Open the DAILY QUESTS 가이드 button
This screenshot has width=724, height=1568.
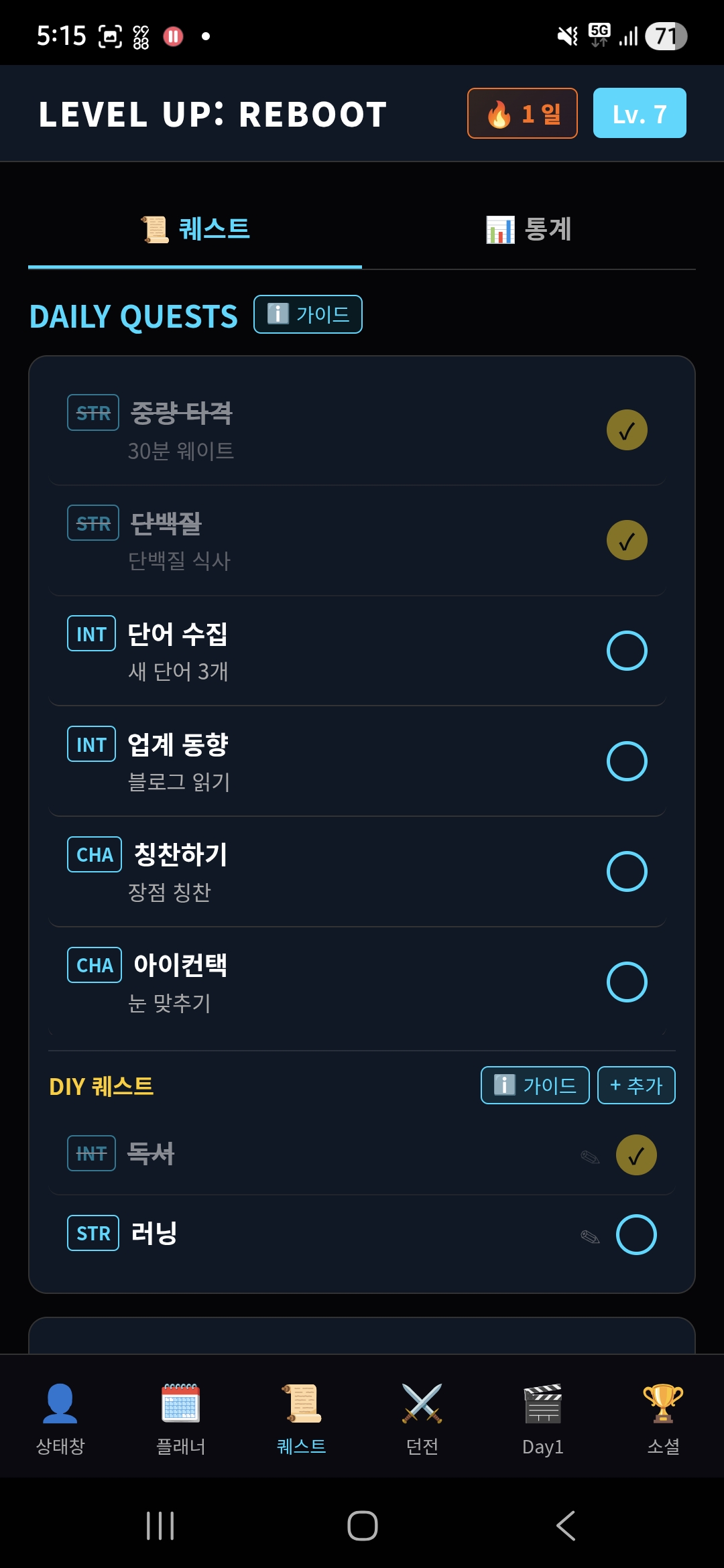[307, 314]
